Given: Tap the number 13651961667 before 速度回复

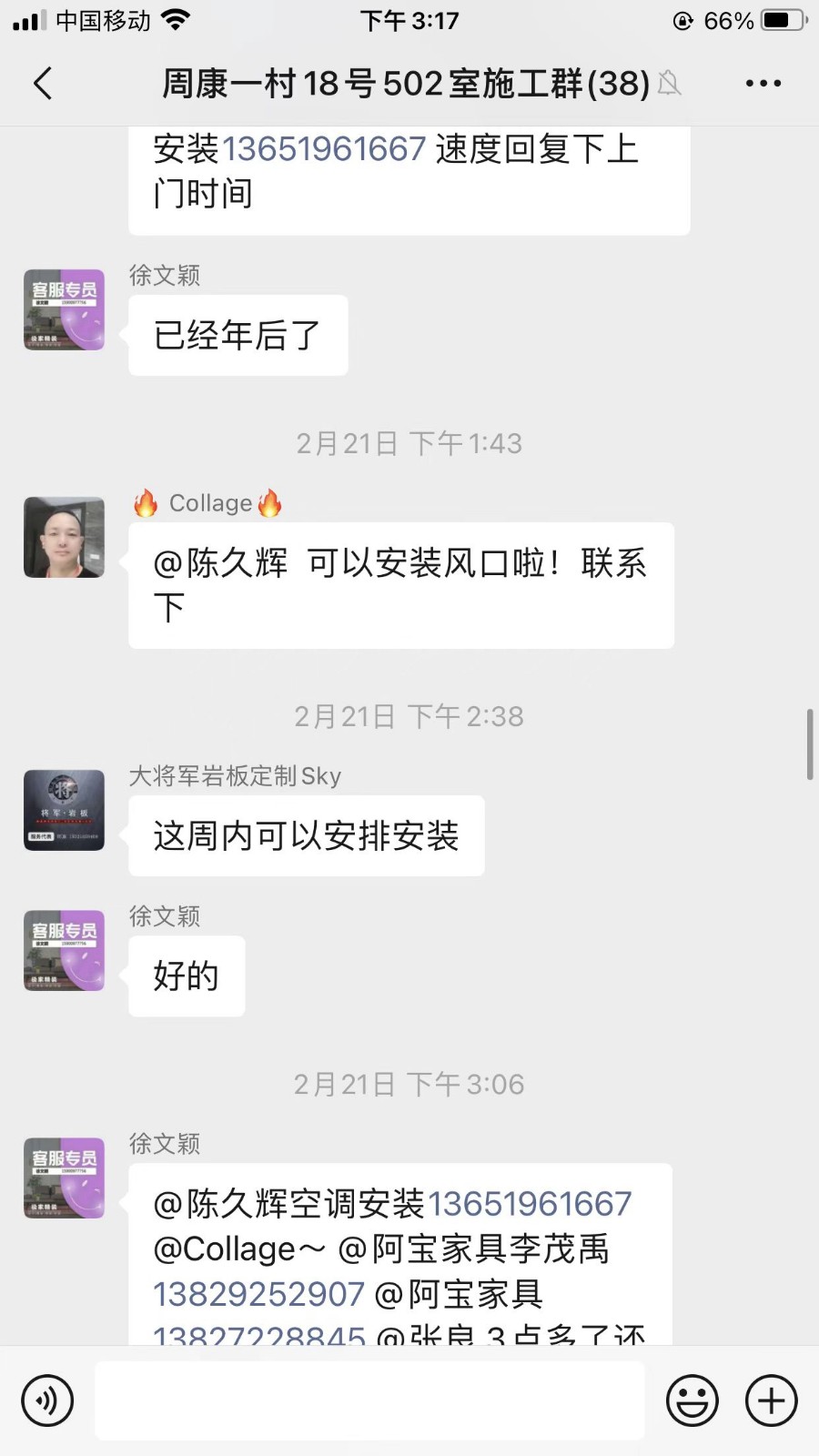Looking at the screenshot, I should tap(324, 149).
